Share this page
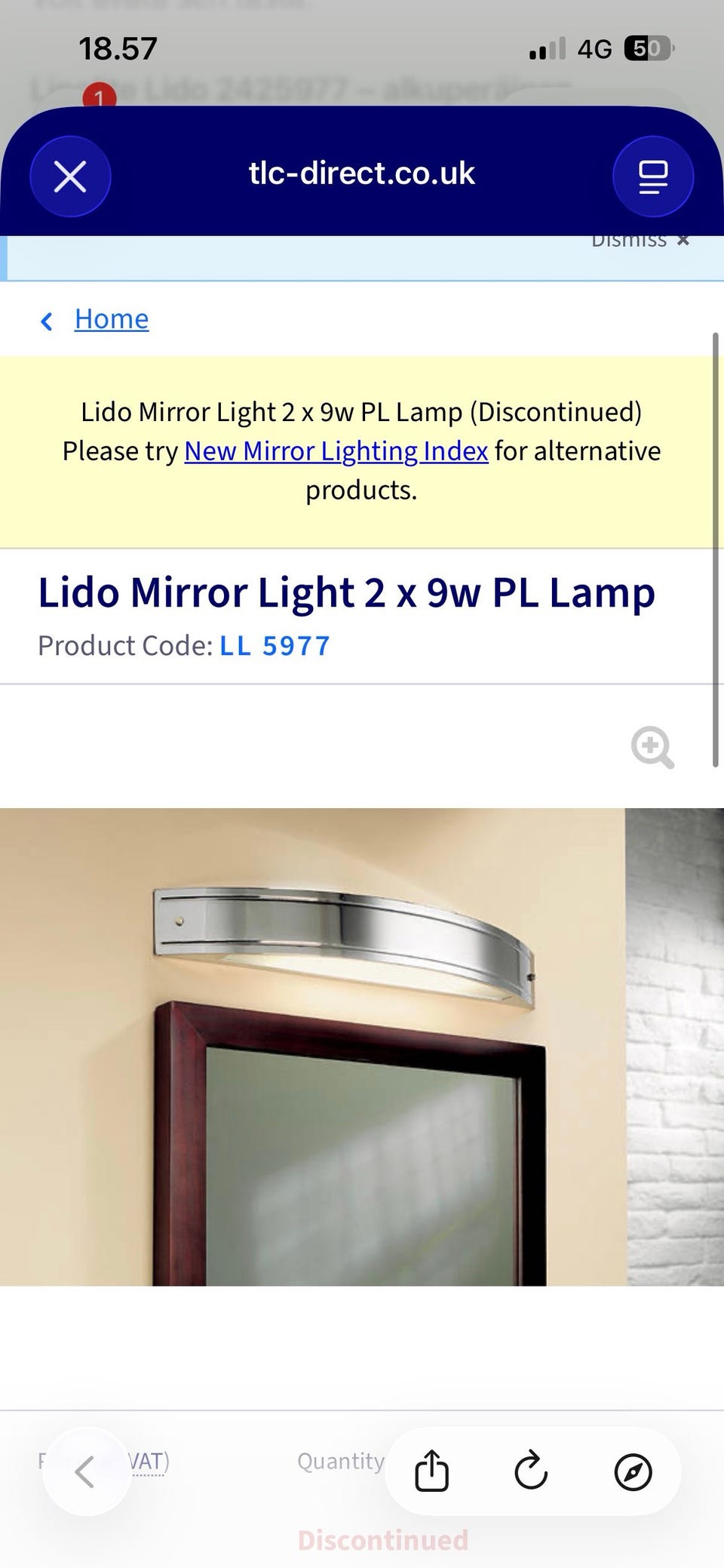724x1568 pixels. [x=432, y=1471]
